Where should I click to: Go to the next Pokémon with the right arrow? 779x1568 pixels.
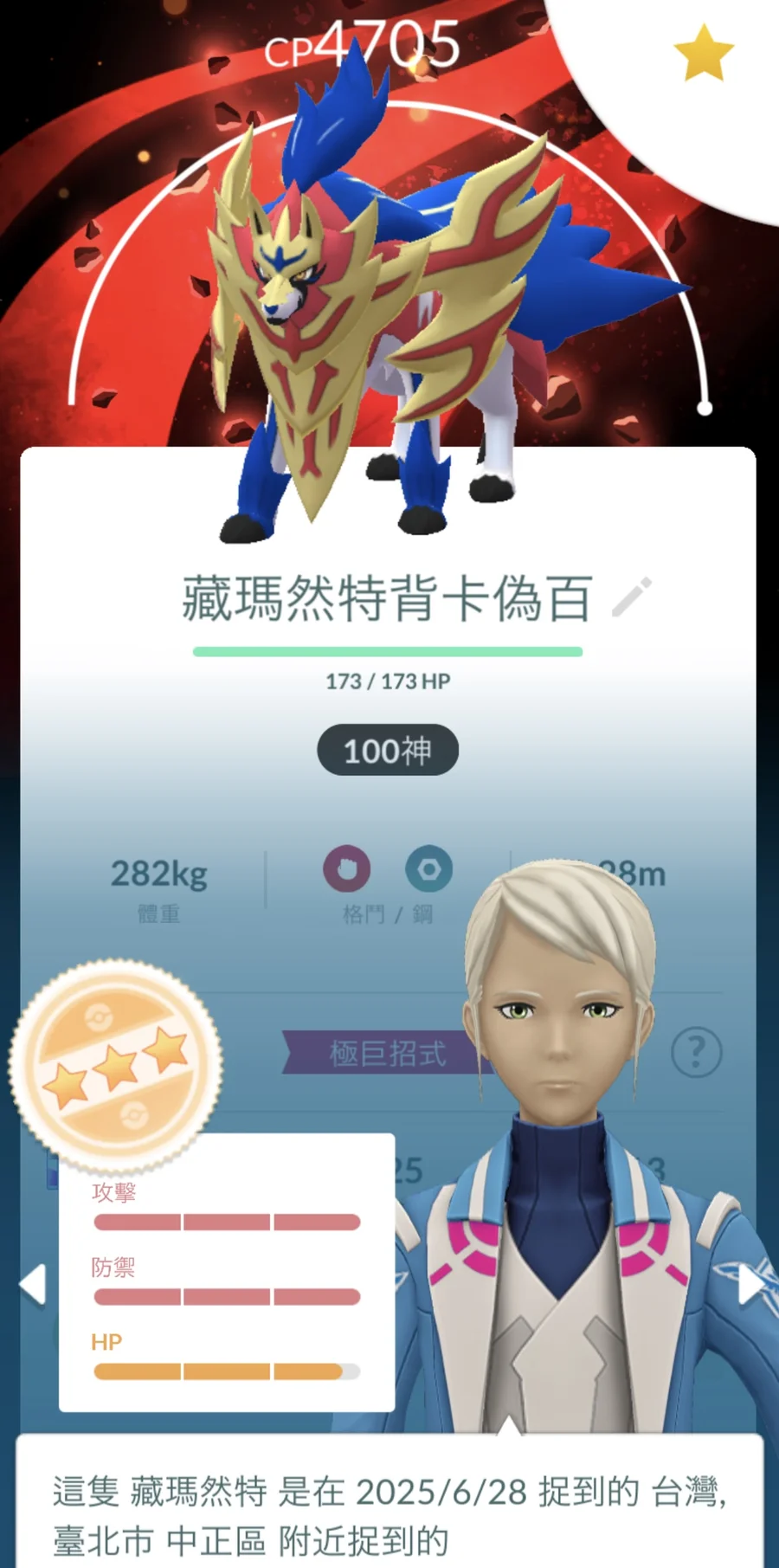point(750,1284)
